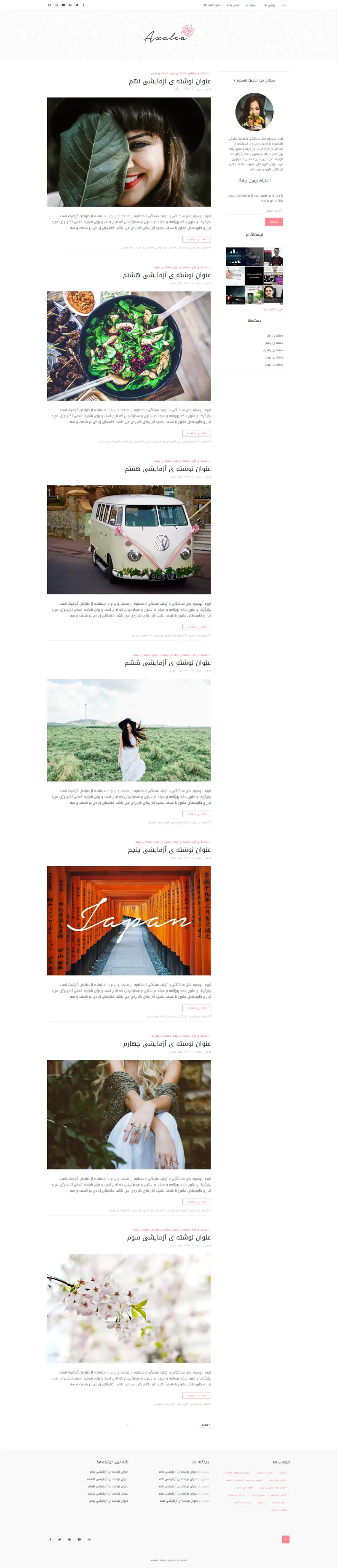The width and height of the screenshot is (337, 1568).
Task: Open category دسته ی سوم in sidebar
Action: (274, 365)
